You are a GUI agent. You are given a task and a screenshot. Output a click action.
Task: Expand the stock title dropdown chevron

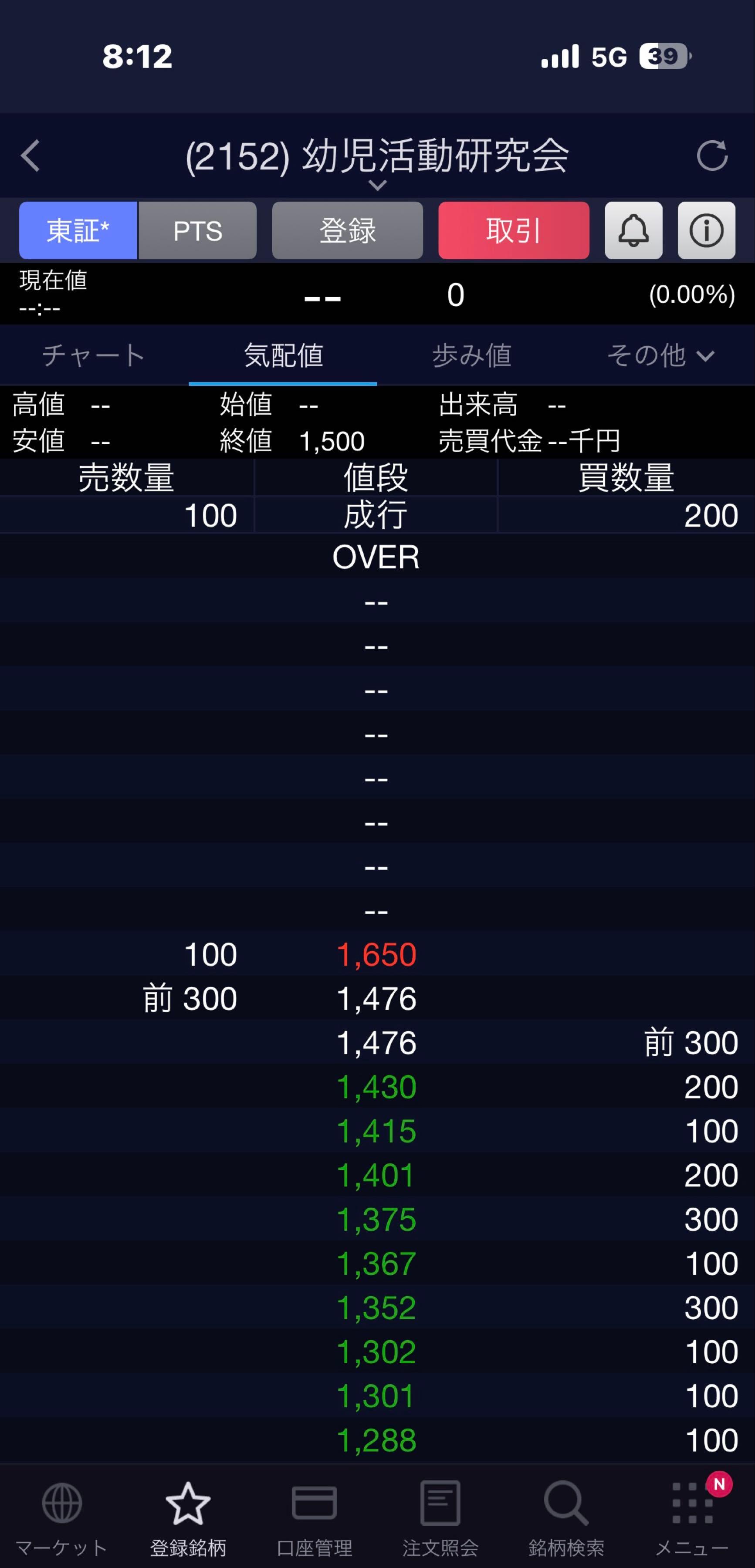point(377,185)
